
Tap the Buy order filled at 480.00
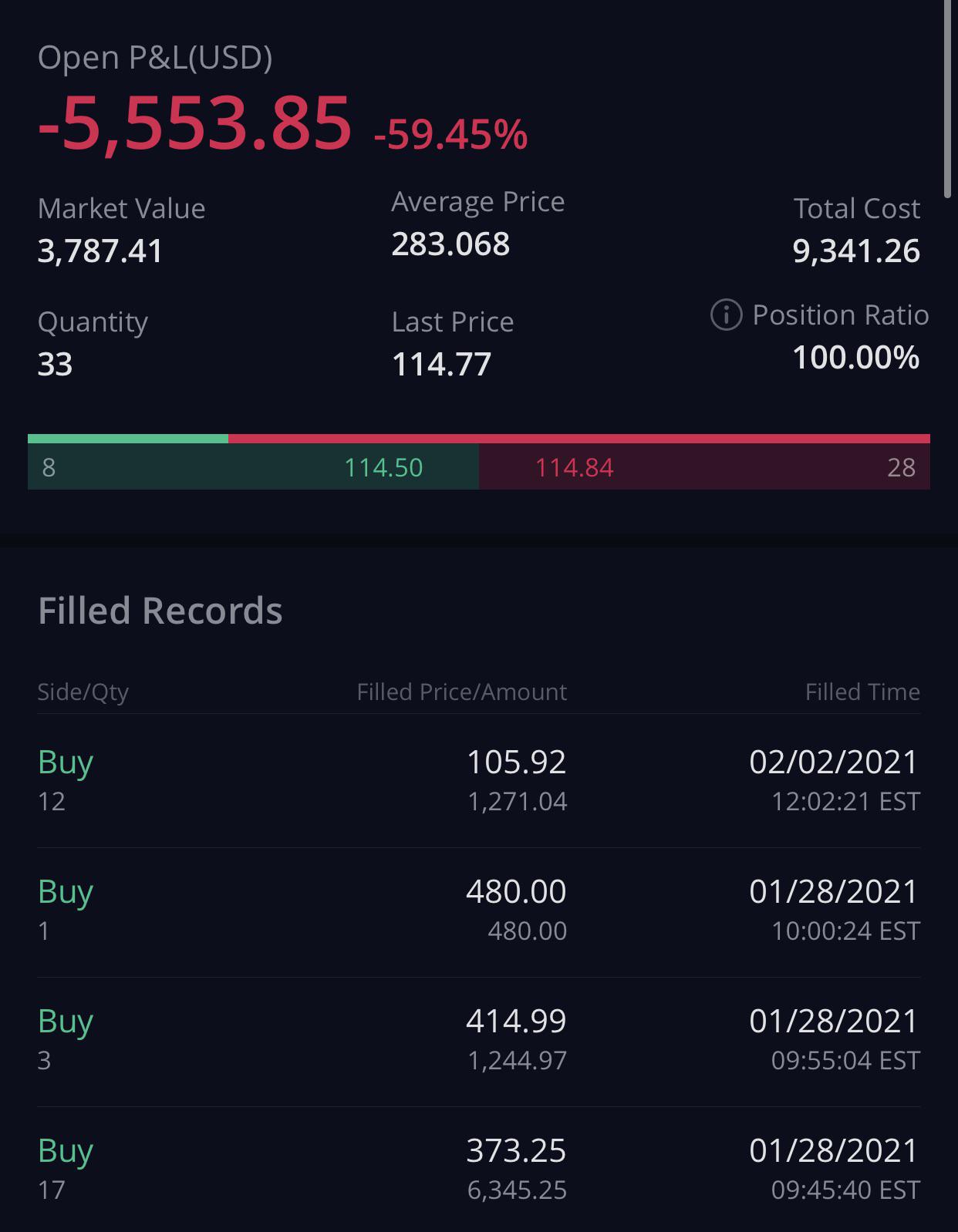478,908
